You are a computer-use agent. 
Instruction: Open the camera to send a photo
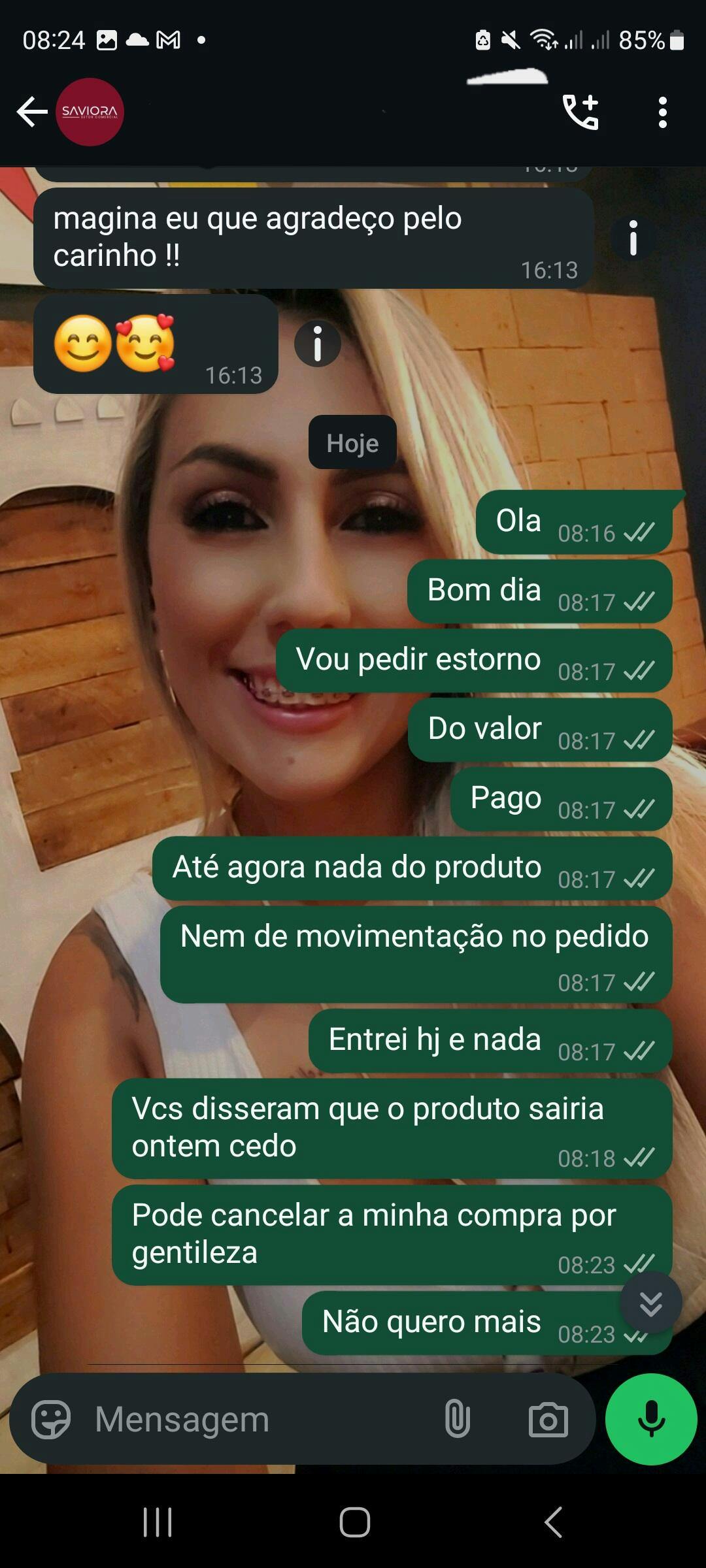tap(548, 1420)
